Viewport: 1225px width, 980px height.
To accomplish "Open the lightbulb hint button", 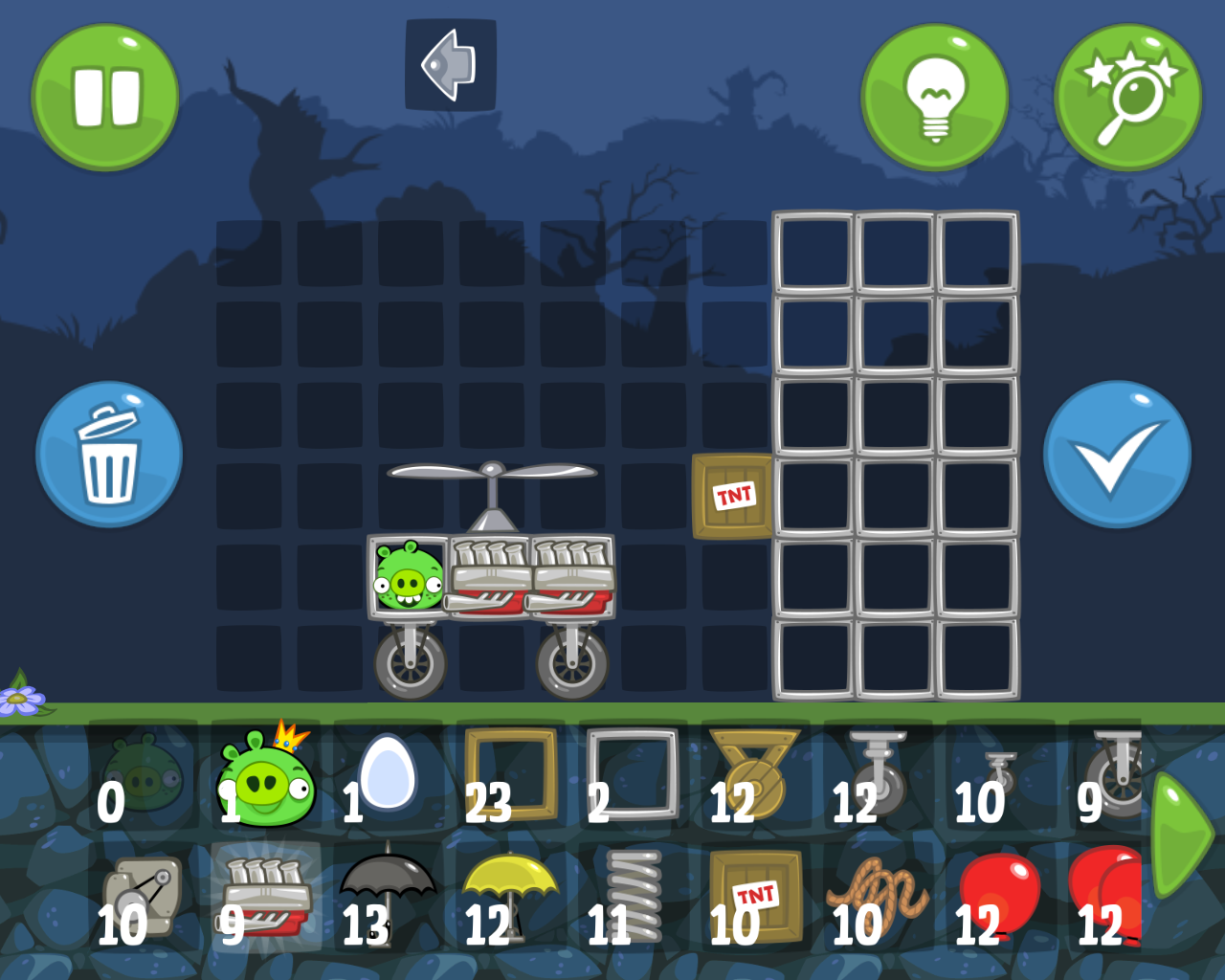I will tap(934, 98).
